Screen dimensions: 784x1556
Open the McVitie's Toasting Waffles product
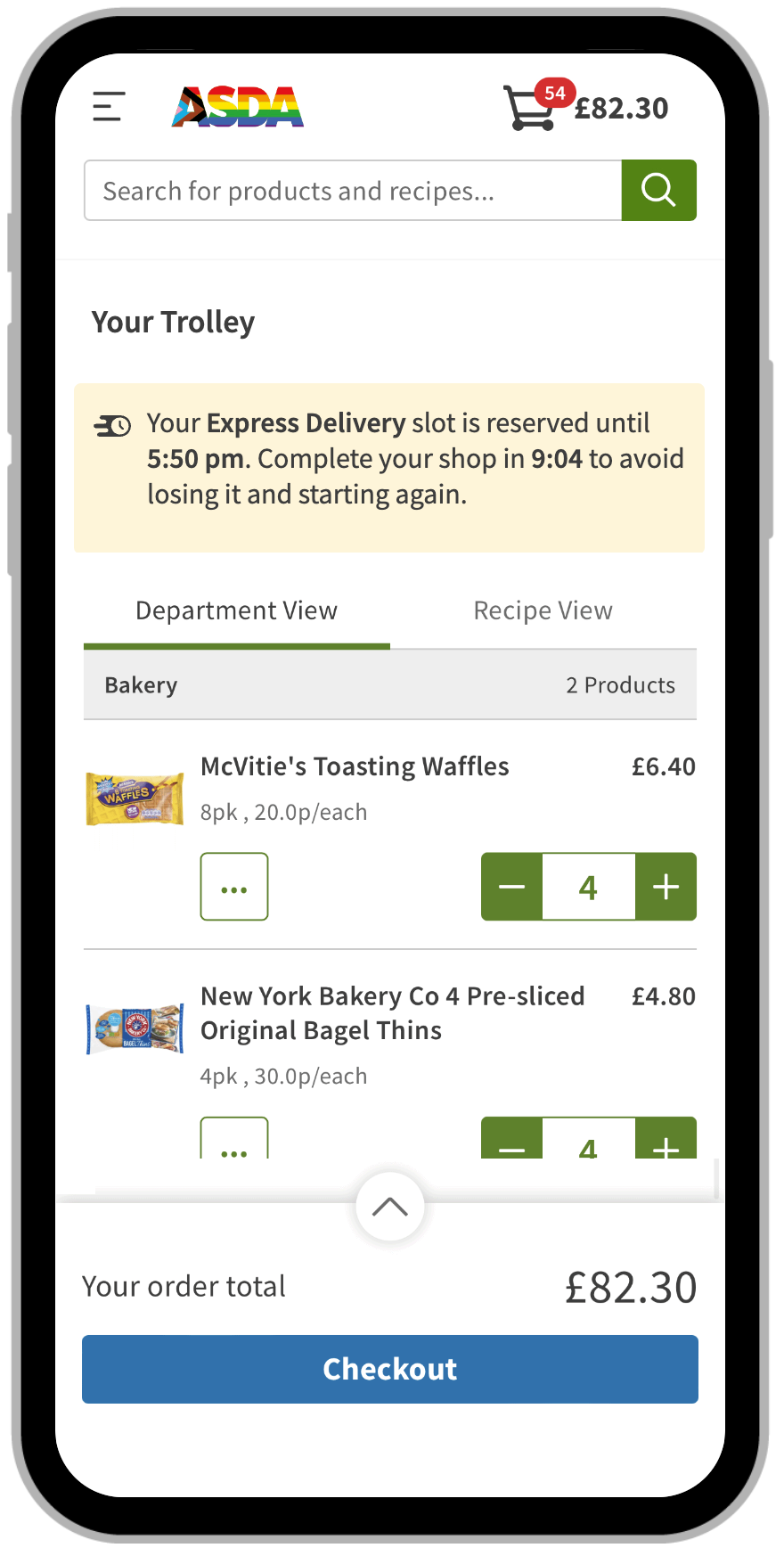[355, 766]
